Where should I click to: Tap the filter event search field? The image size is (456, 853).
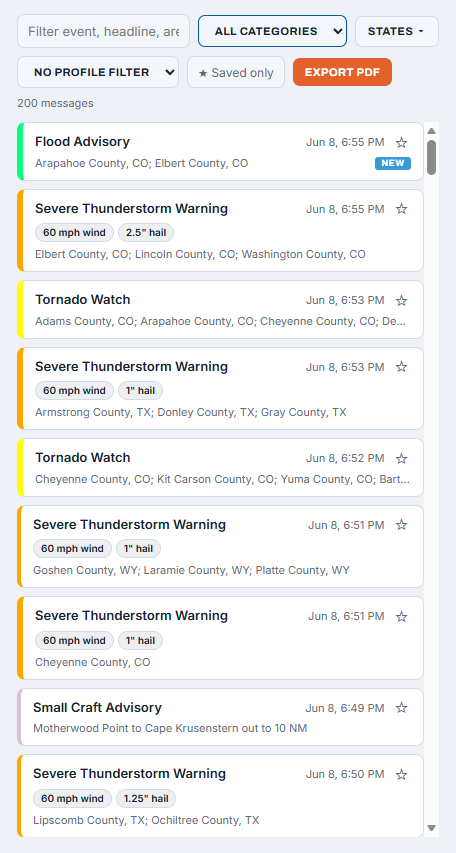tap(103, 31)
